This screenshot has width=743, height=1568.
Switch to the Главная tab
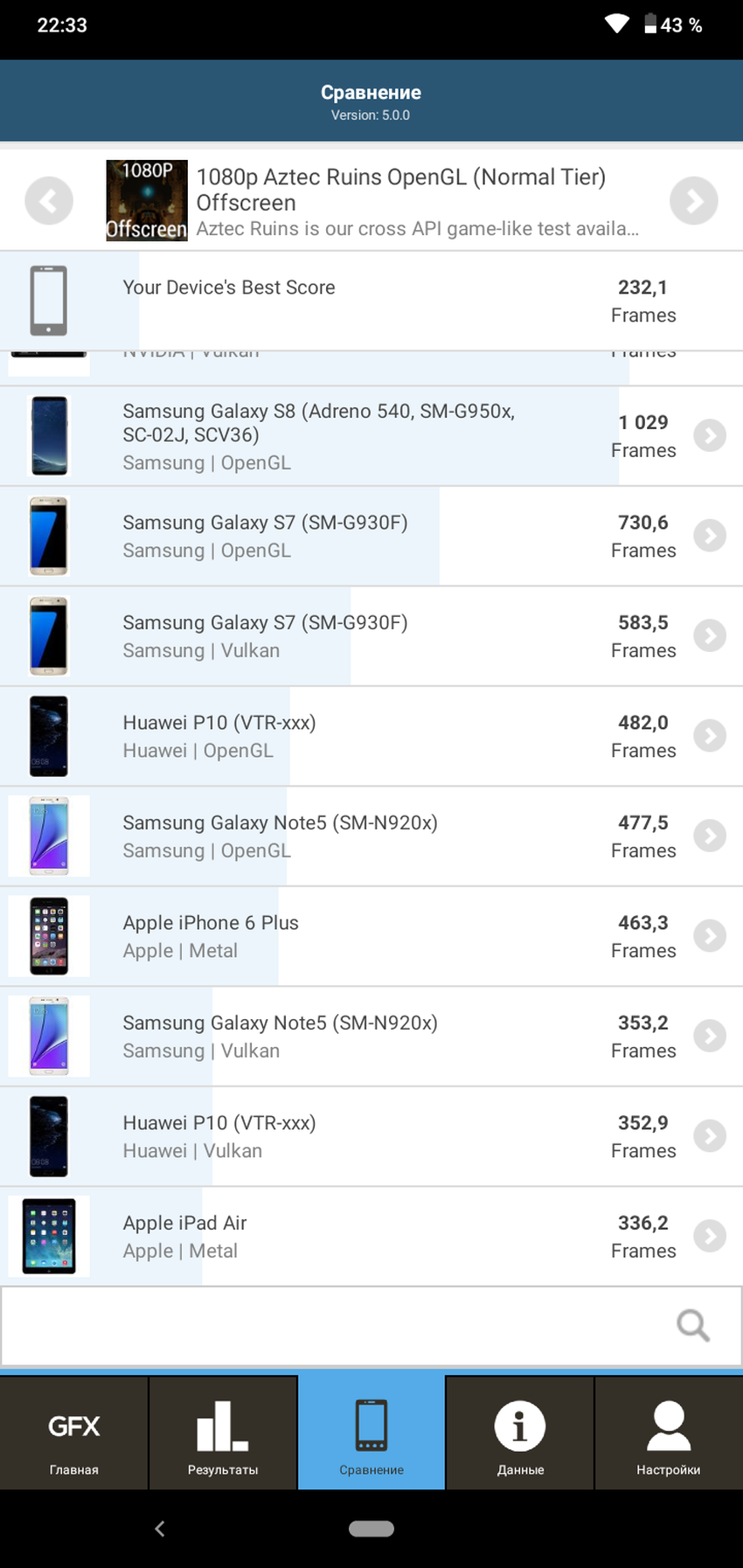coord(74,1433)
